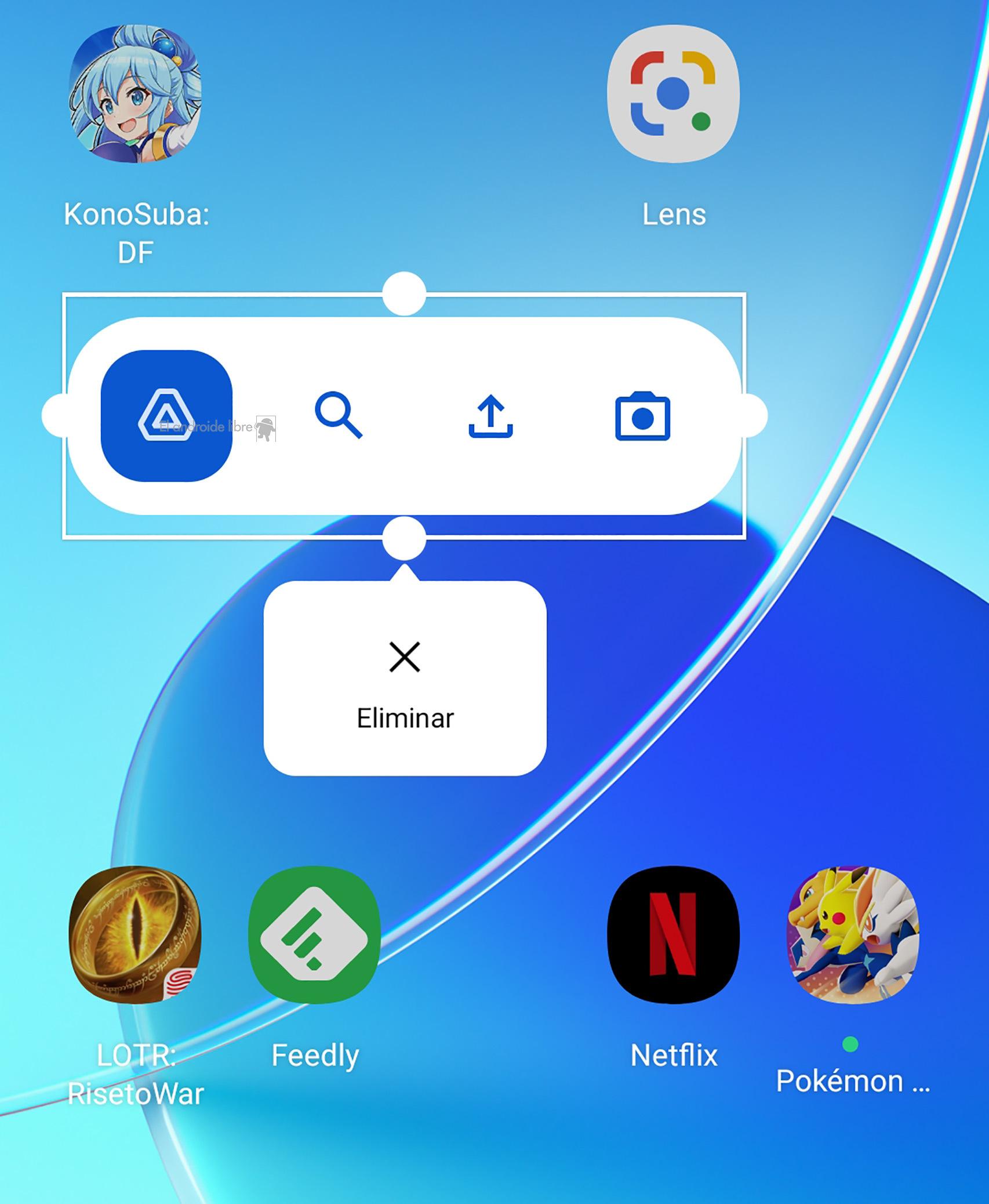Image resolution: width=989 pixels, height=1204 pixels.
Task: Open the camera scan icon in widget
Action: 642,416
